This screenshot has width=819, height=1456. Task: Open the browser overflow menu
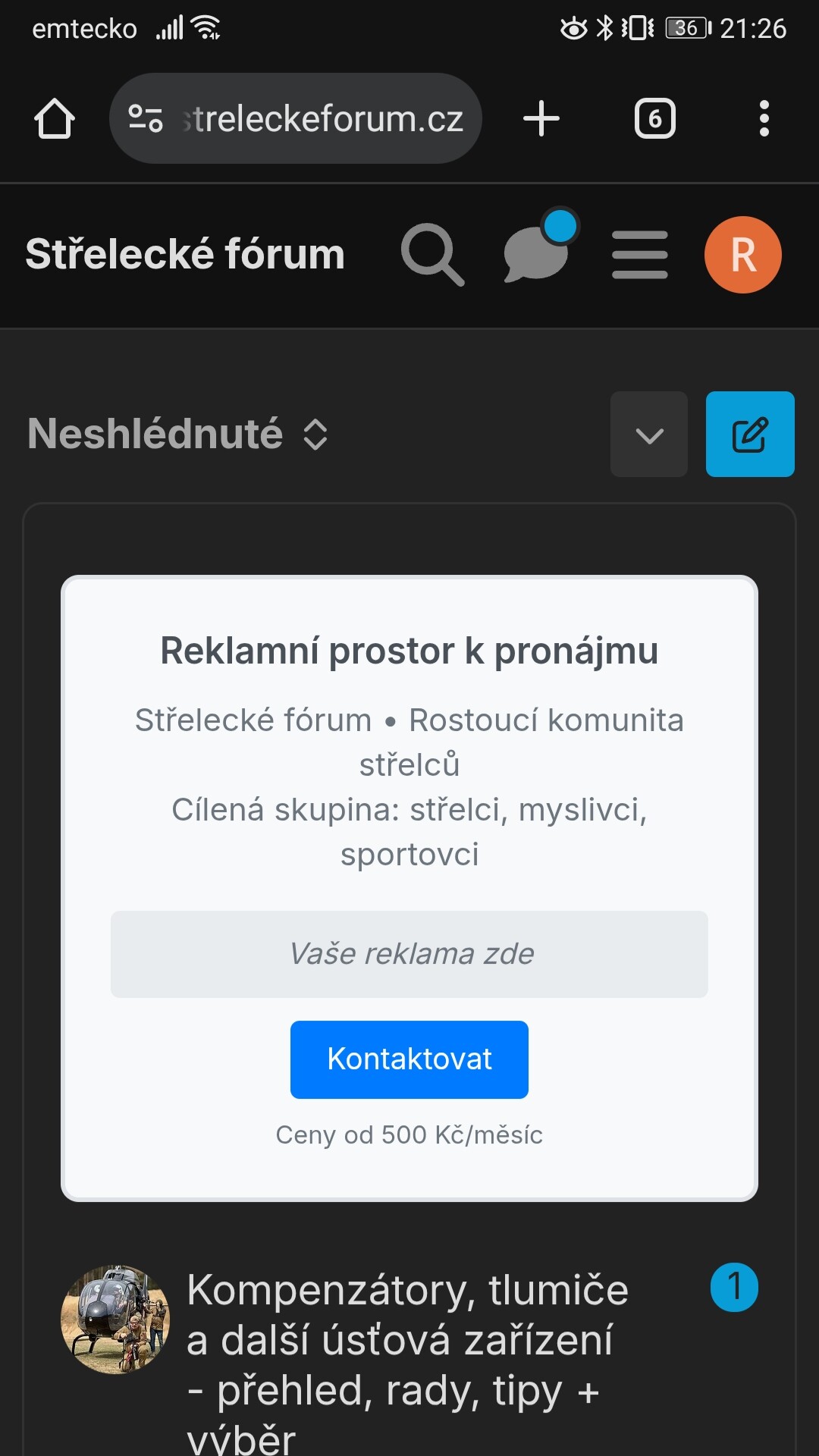click(764, 119)
